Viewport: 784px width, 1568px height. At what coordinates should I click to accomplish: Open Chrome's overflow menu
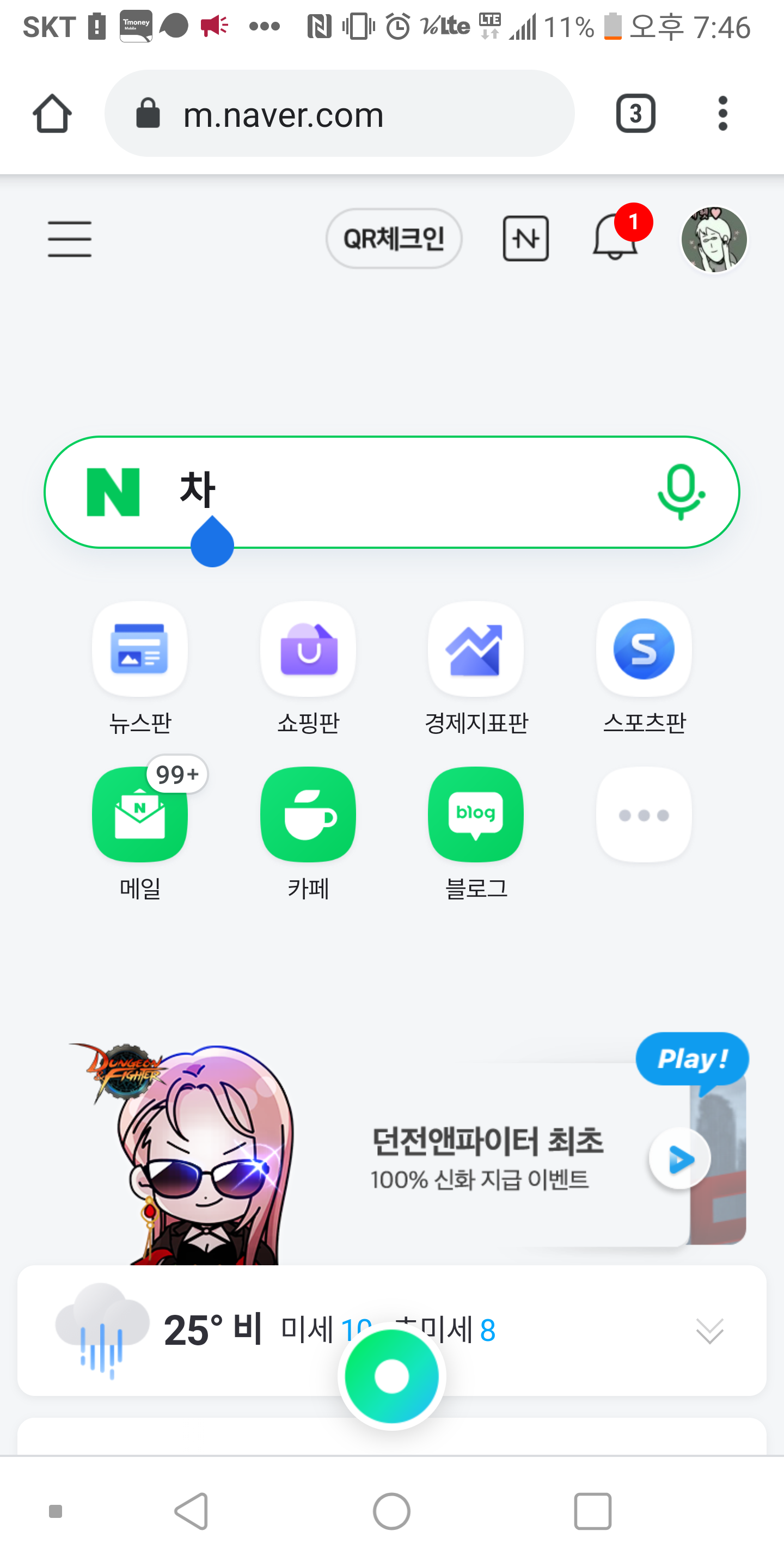coord(722,113)
